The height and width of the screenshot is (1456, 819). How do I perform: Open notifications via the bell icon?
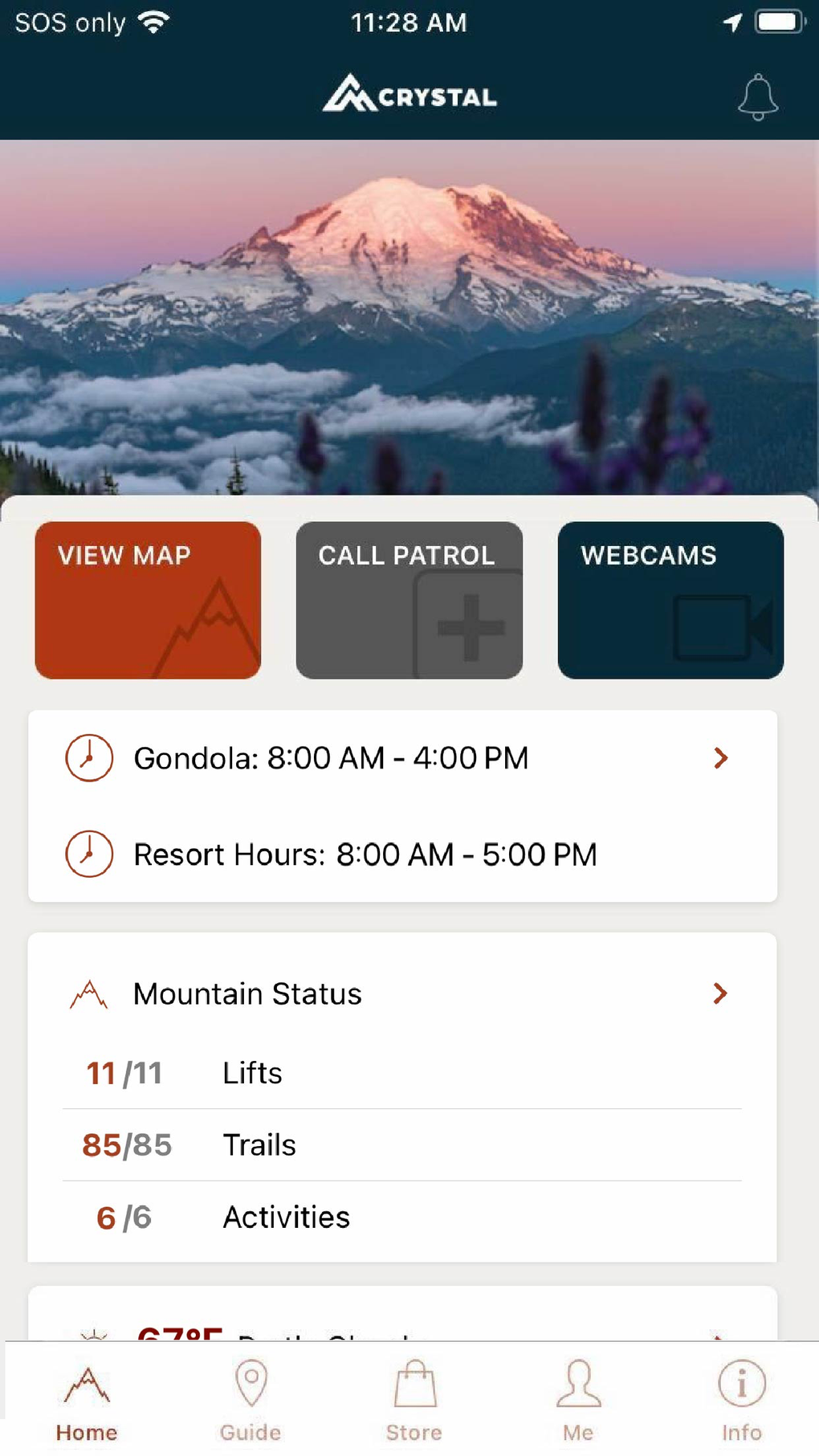point(758,96)
